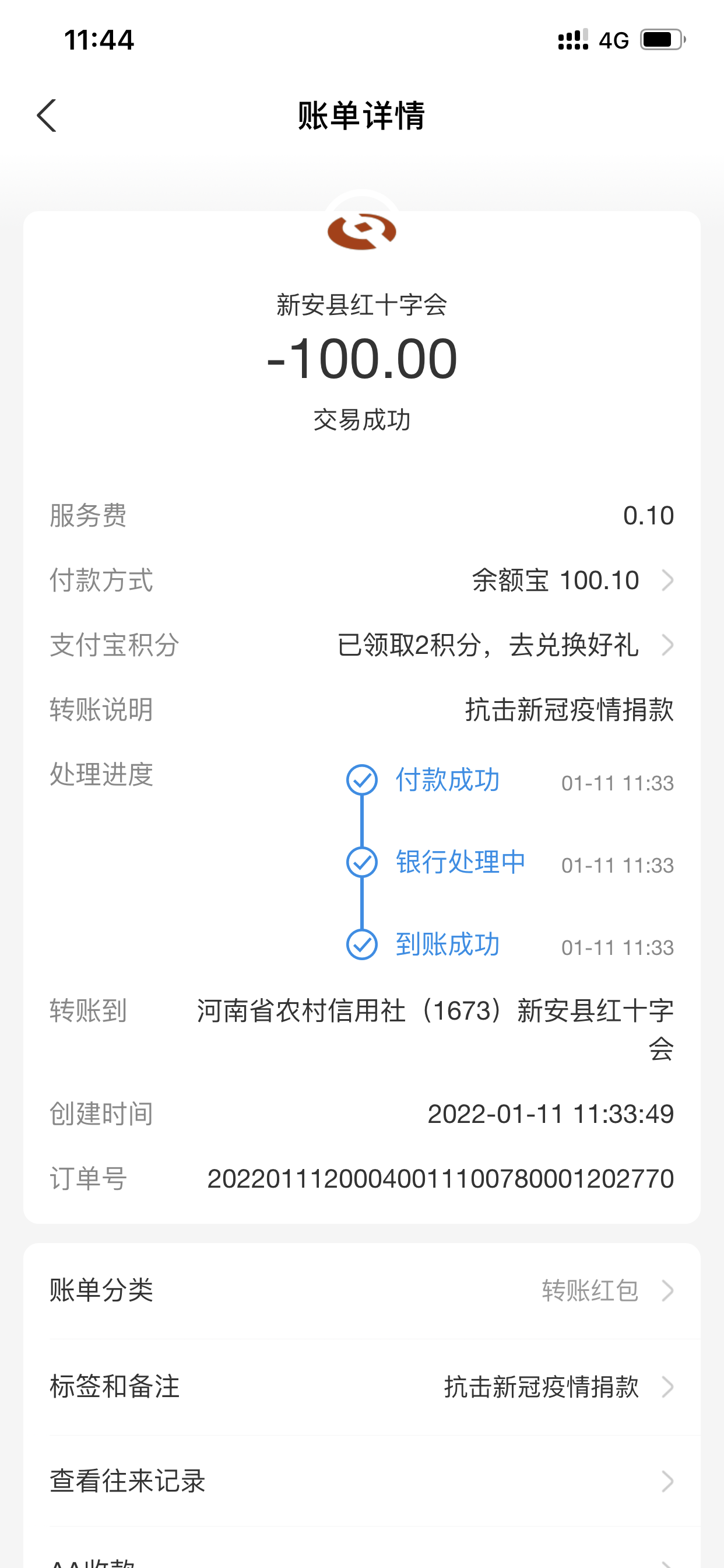Edit the 标签和备注 row
Image resolution: width=724 pixels, height=1568 pixels.
coord(362,1387)
